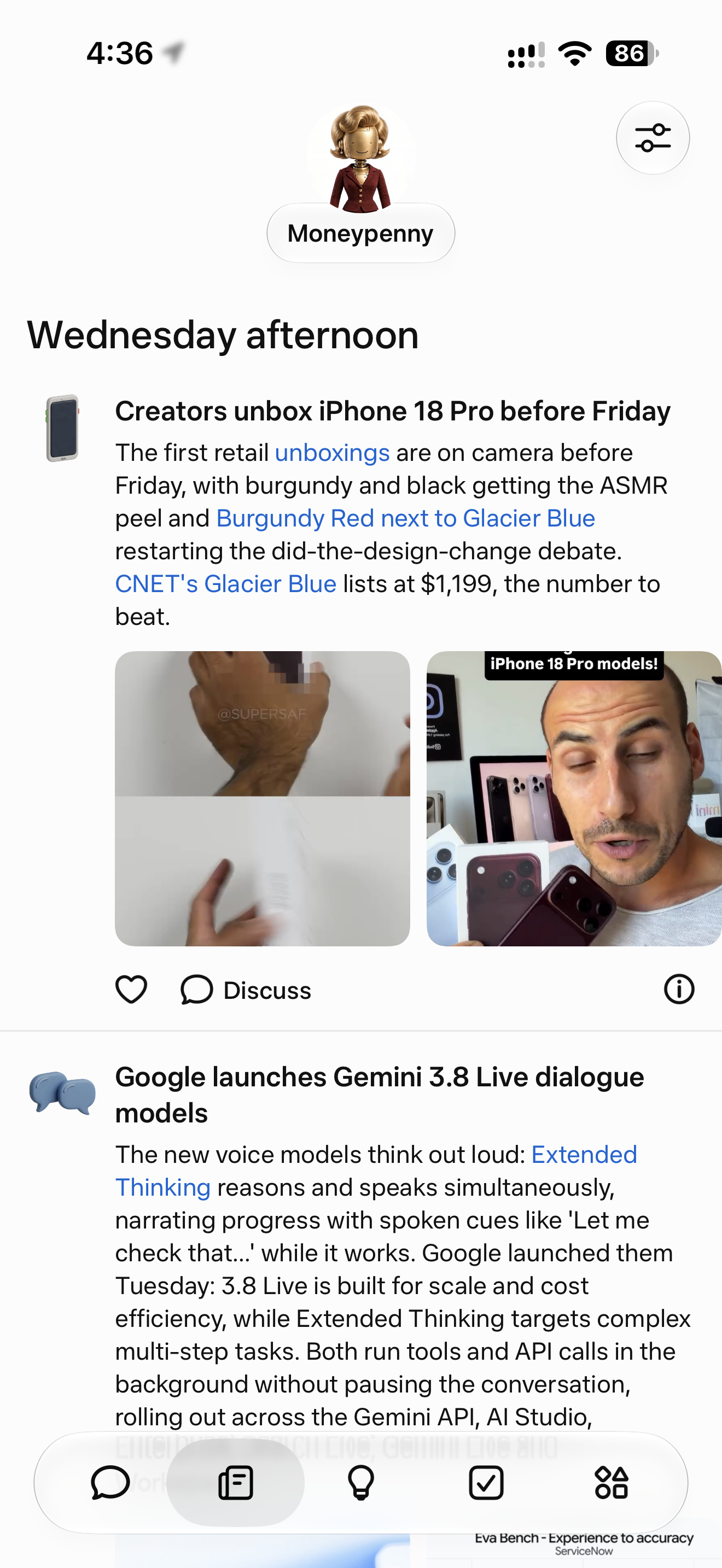Open the shapes apps tab
The width and height of the screenshot is (722, 1568).
click(611, 1483)
